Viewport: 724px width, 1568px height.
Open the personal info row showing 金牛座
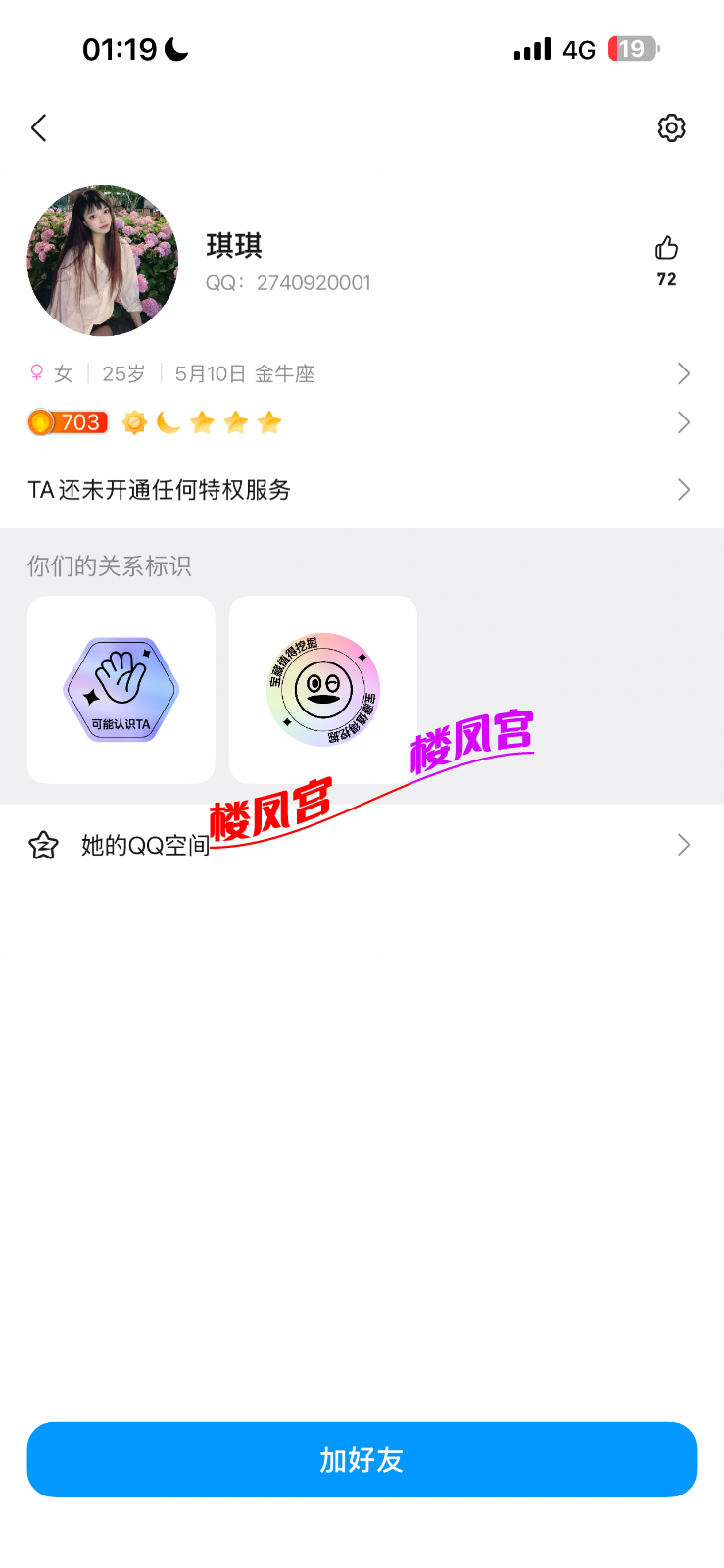362,373
